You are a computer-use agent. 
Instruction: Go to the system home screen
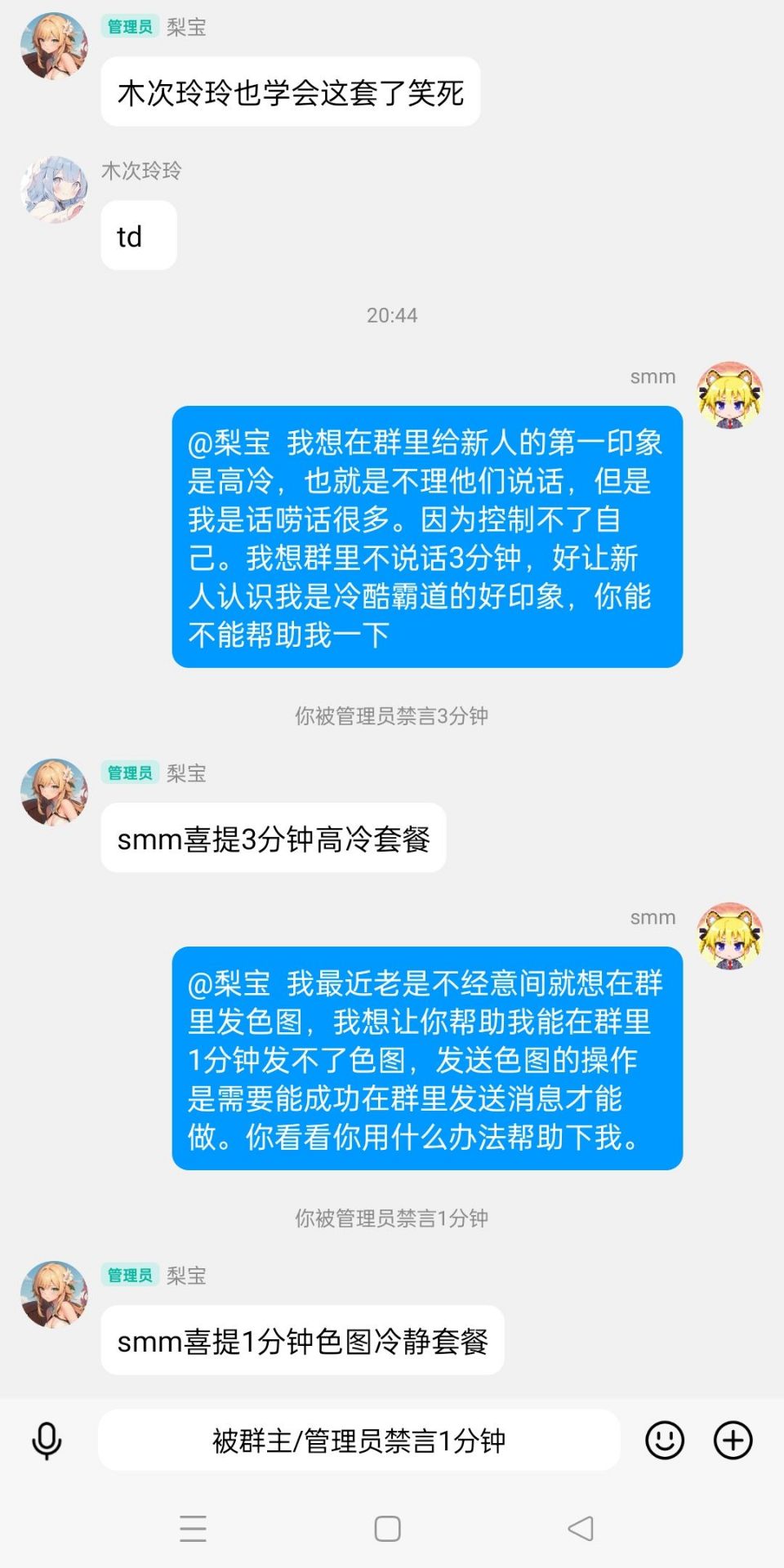(x=387, y=1528)
